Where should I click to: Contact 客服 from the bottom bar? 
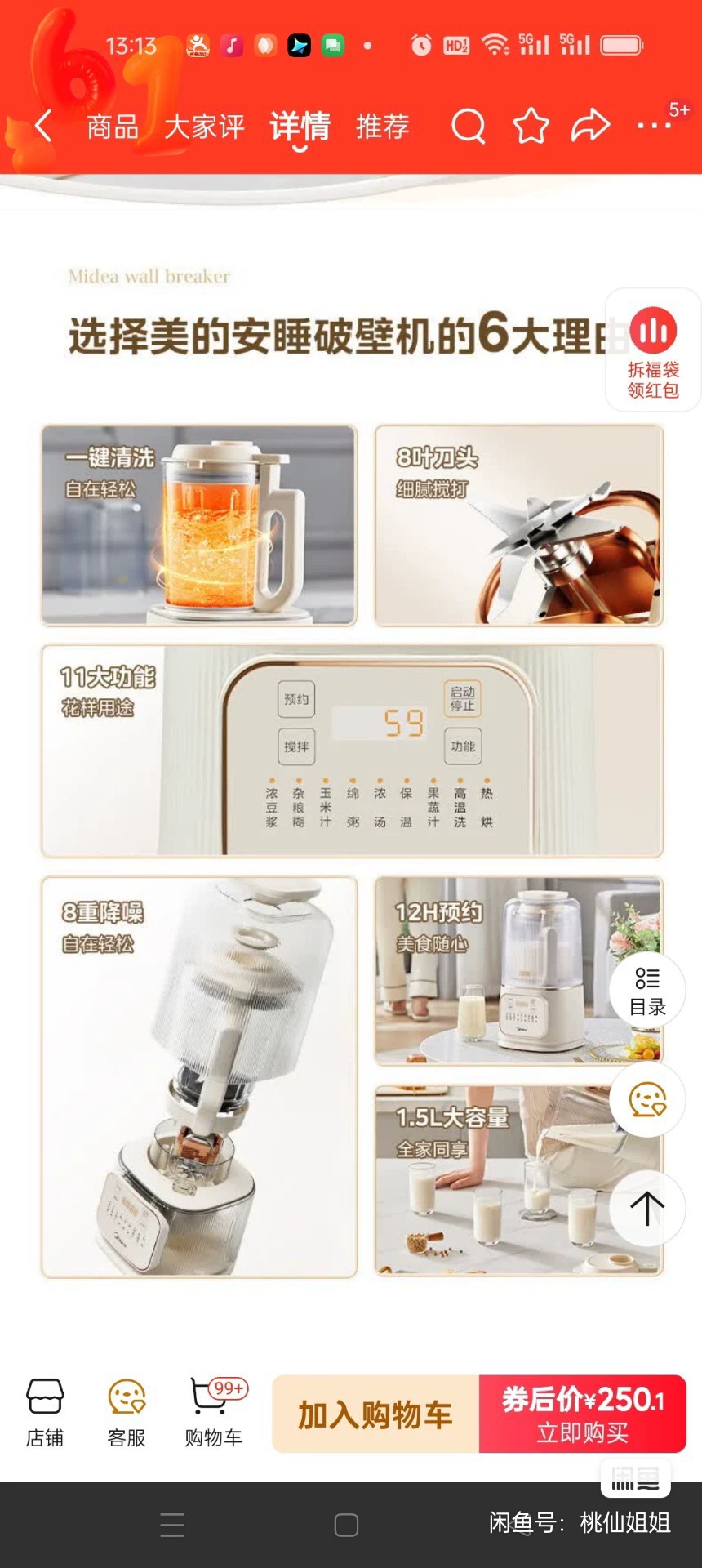(x=127, y=1413)
